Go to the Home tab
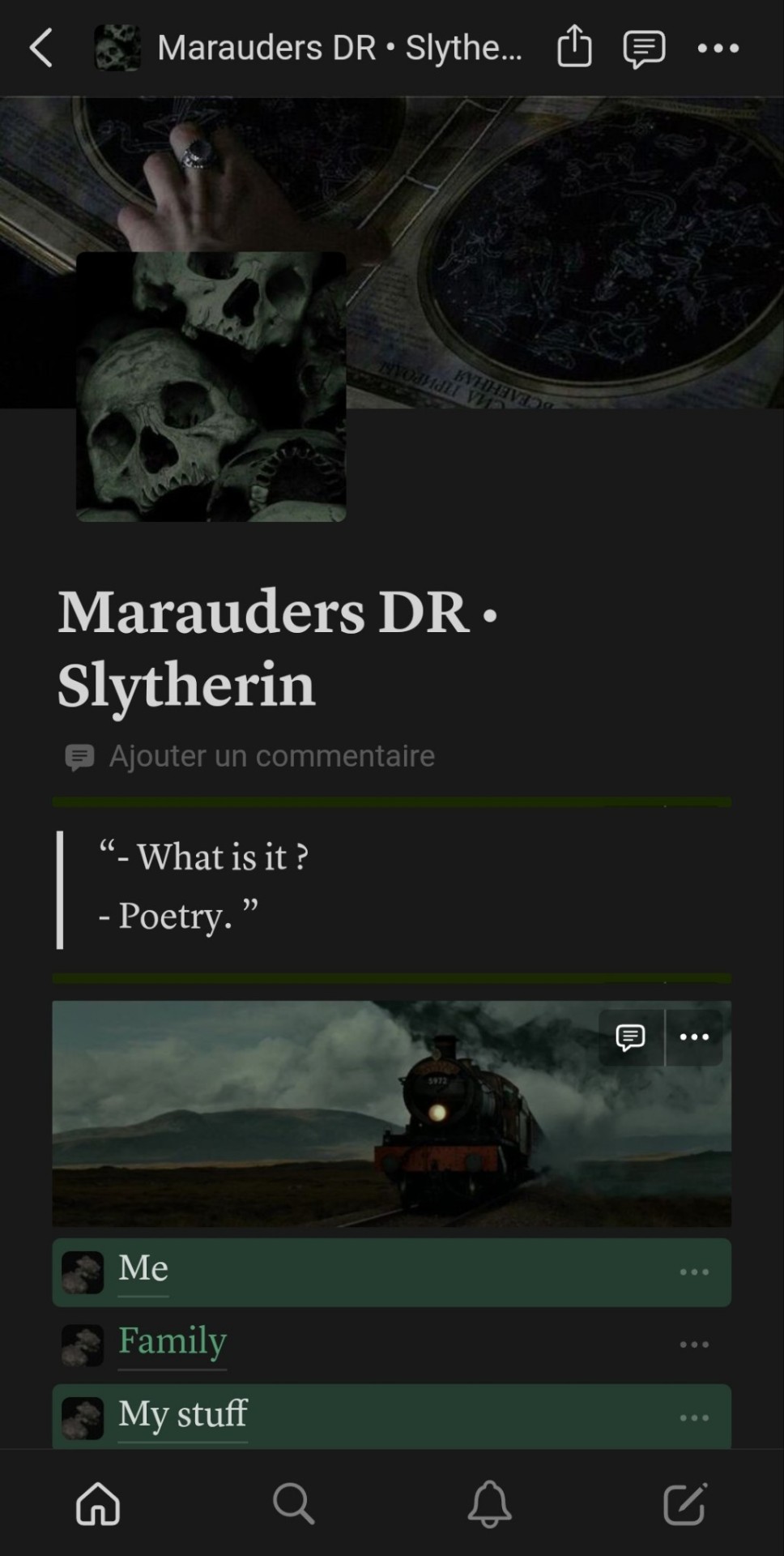 [x=98, y=1504]
